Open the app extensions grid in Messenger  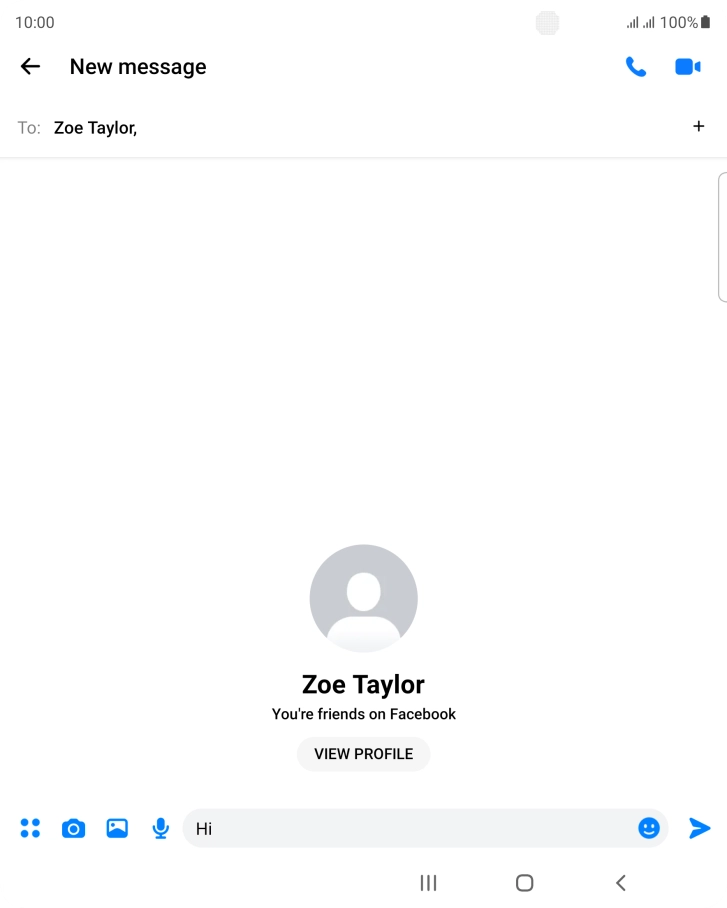point(30,828)
